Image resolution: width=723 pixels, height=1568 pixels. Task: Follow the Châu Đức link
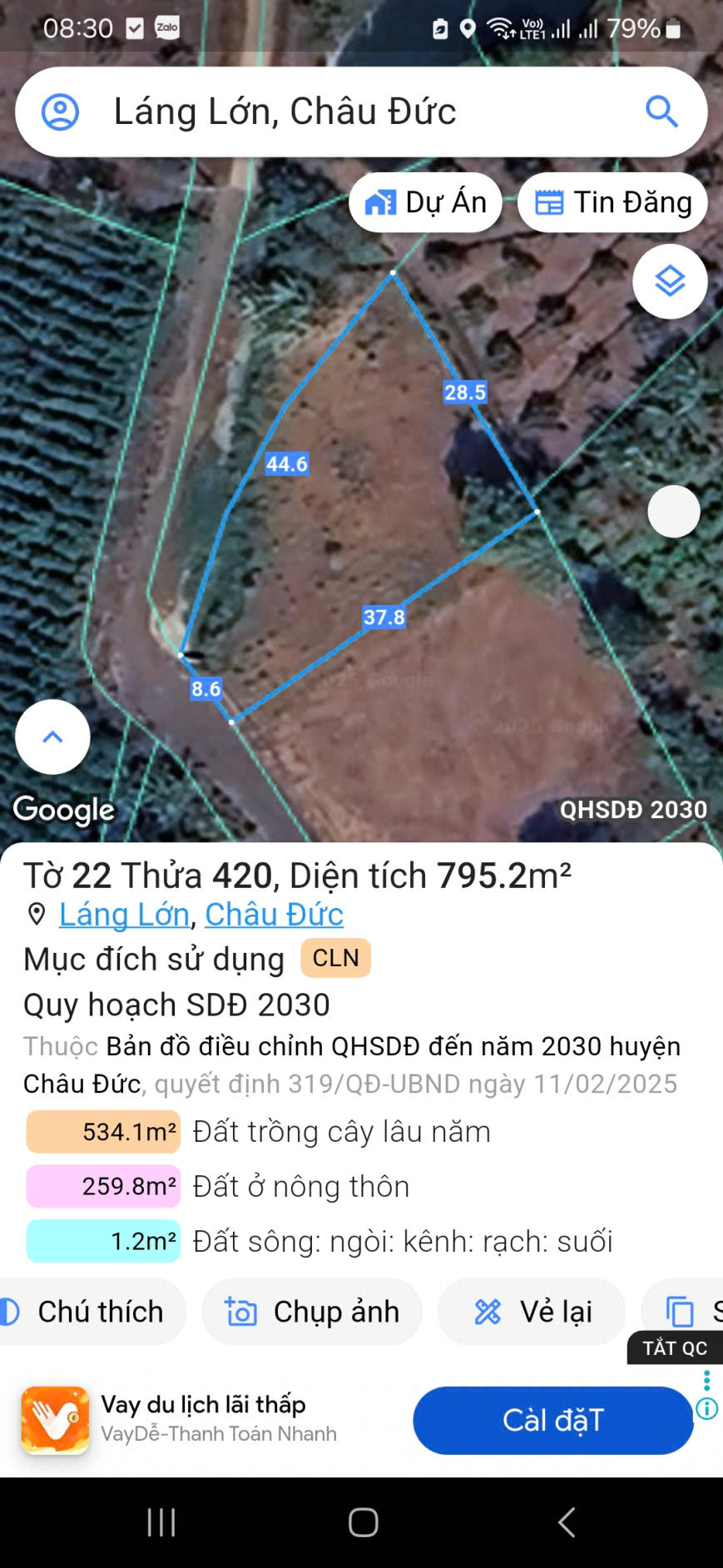(x=274, y=914)
